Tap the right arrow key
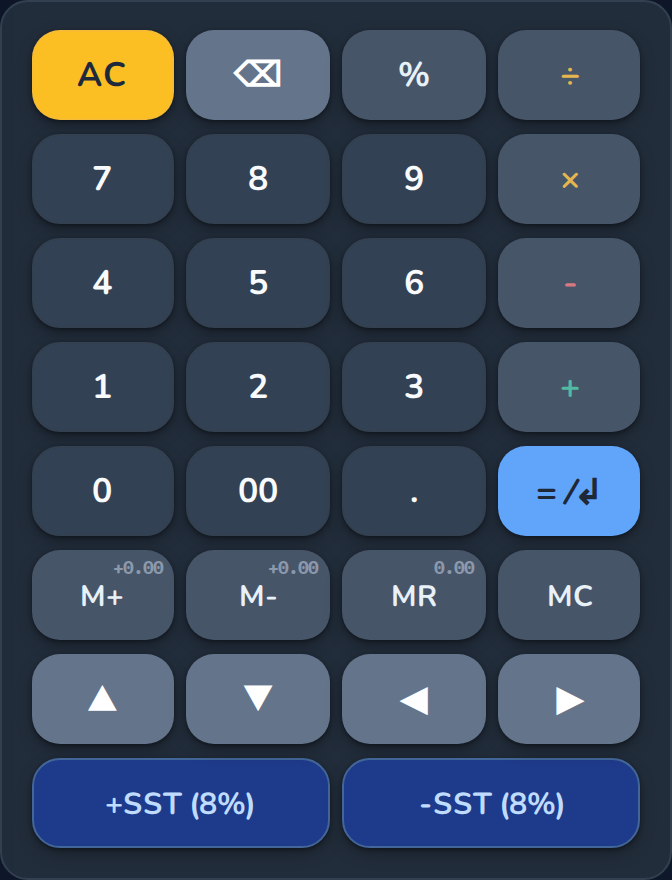Image resolution: width=672 pixels, height=880 pixels. pyautogui.click(x=569, y=699)
